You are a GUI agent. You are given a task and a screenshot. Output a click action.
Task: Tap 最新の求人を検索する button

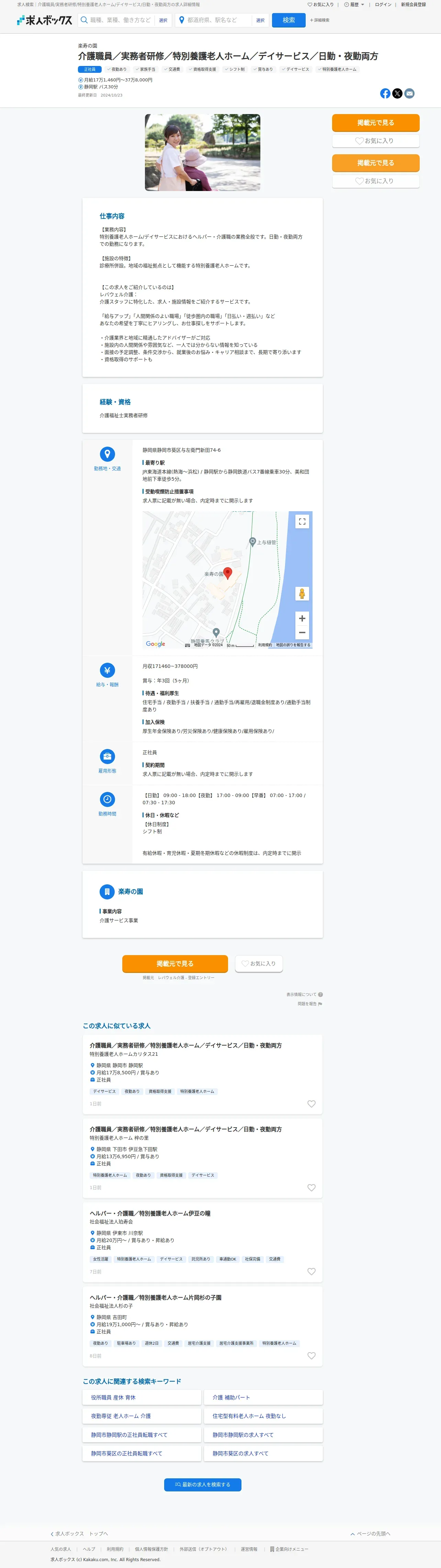(203, 1485)
